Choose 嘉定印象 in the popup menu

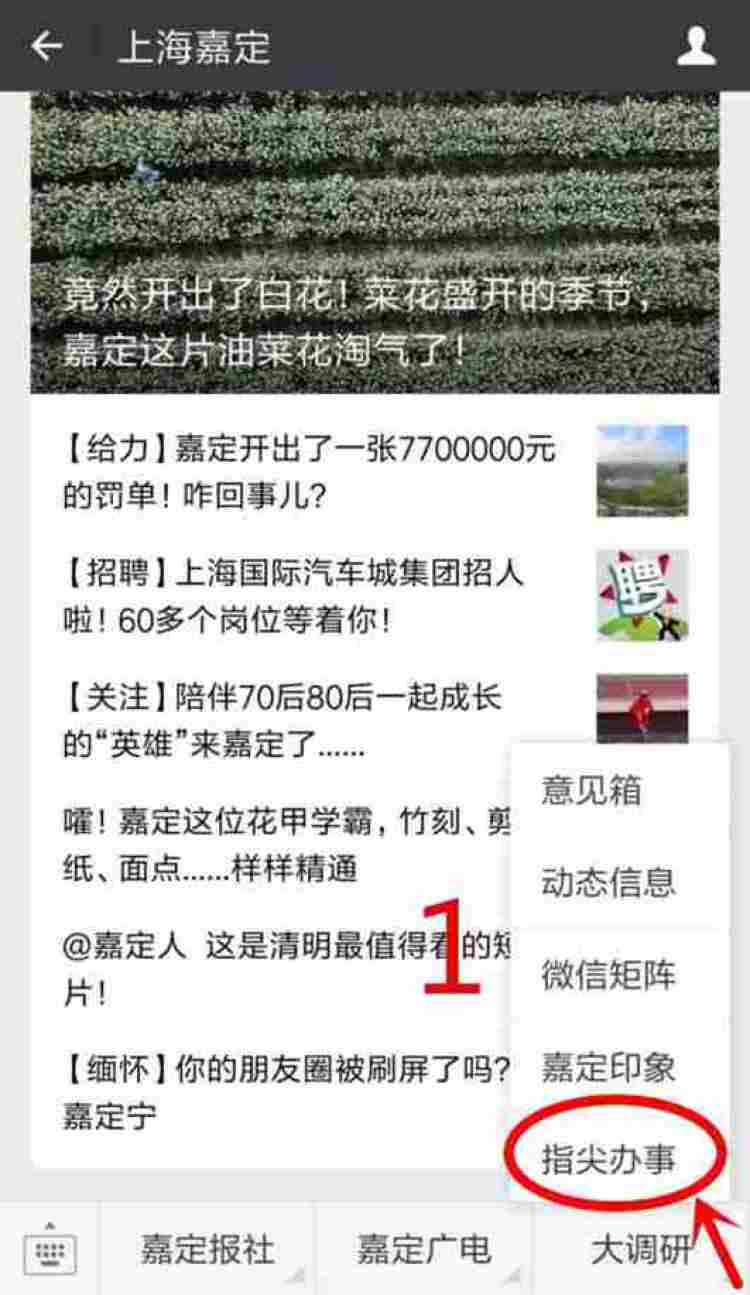tap(607, 1067)
